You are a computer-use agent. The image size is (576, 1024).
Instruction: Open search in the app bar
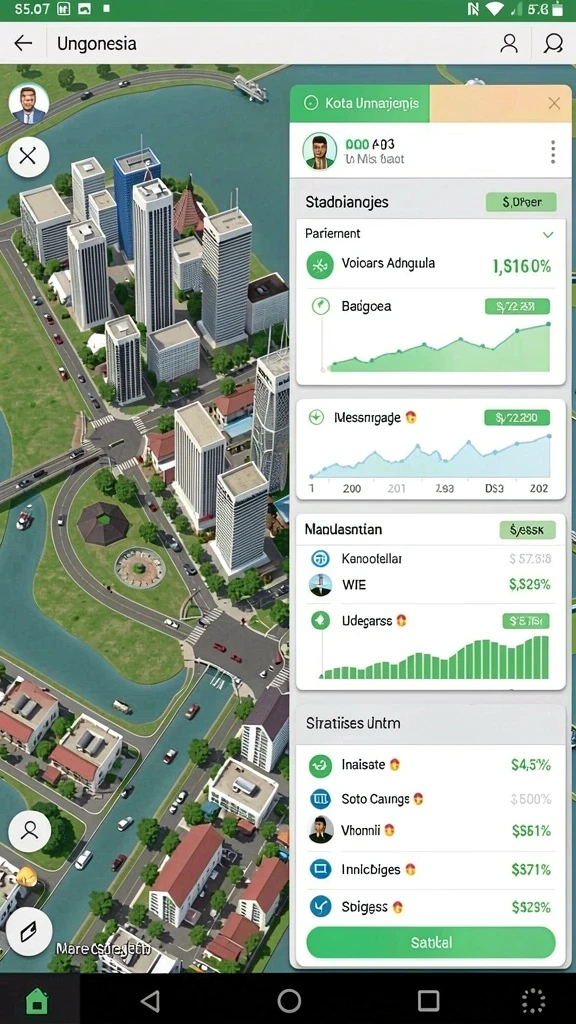pos(553,43)
